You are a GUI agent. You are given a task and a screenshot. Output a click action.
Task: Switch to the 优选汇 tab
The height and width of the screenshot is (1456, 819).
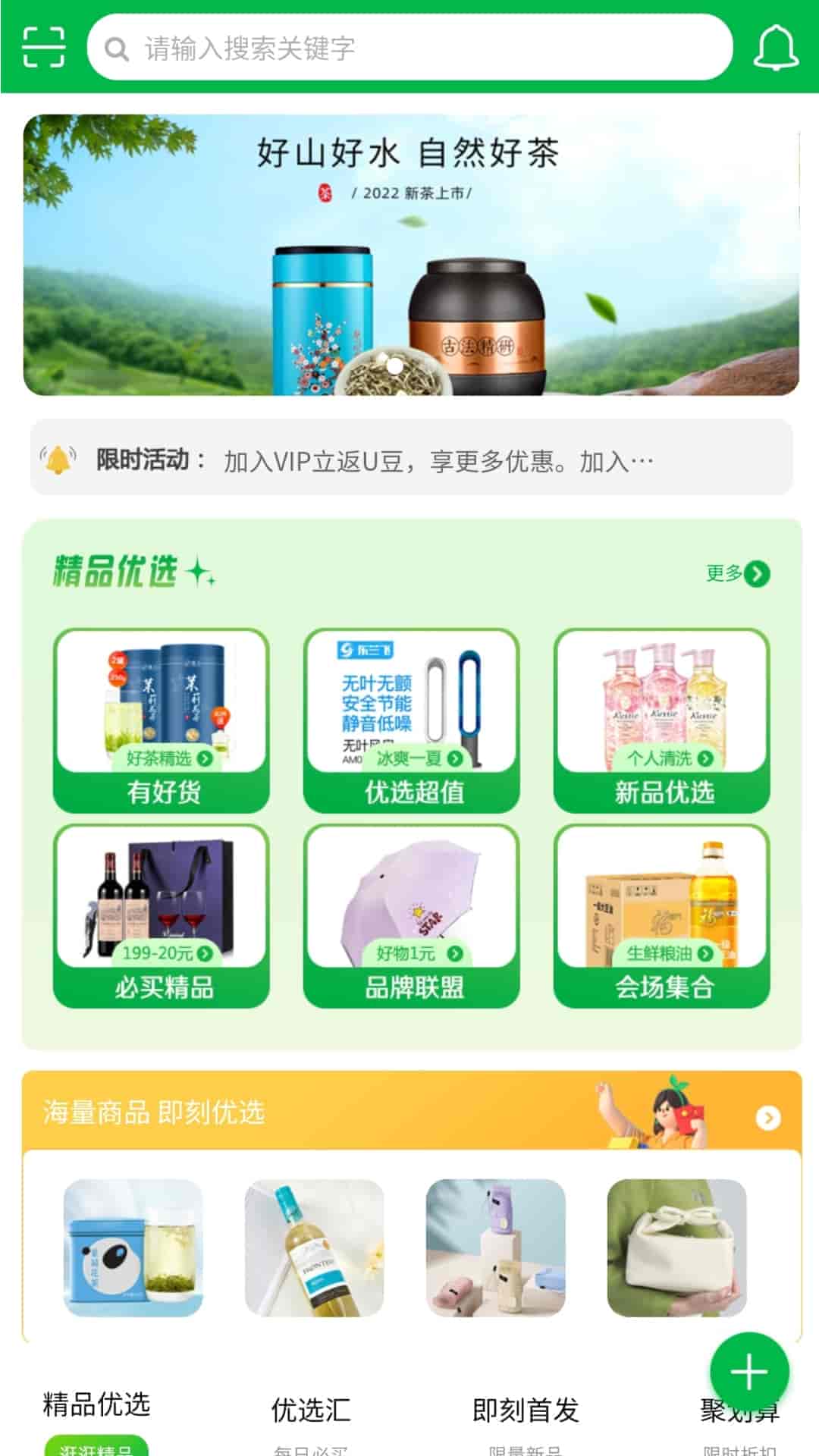pyautogui.click(x=311, y=1410)
